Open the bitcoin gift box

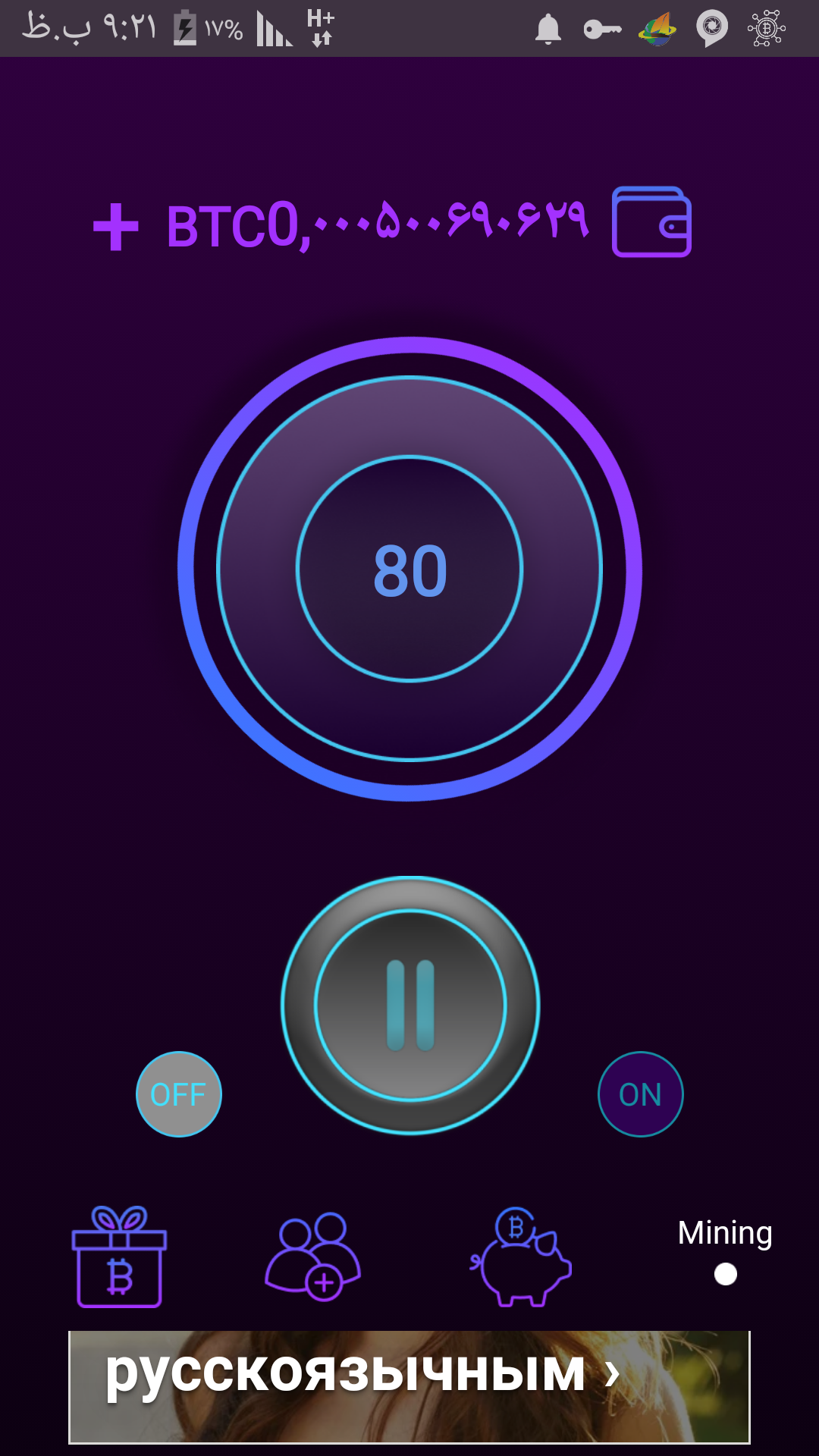120,1257
